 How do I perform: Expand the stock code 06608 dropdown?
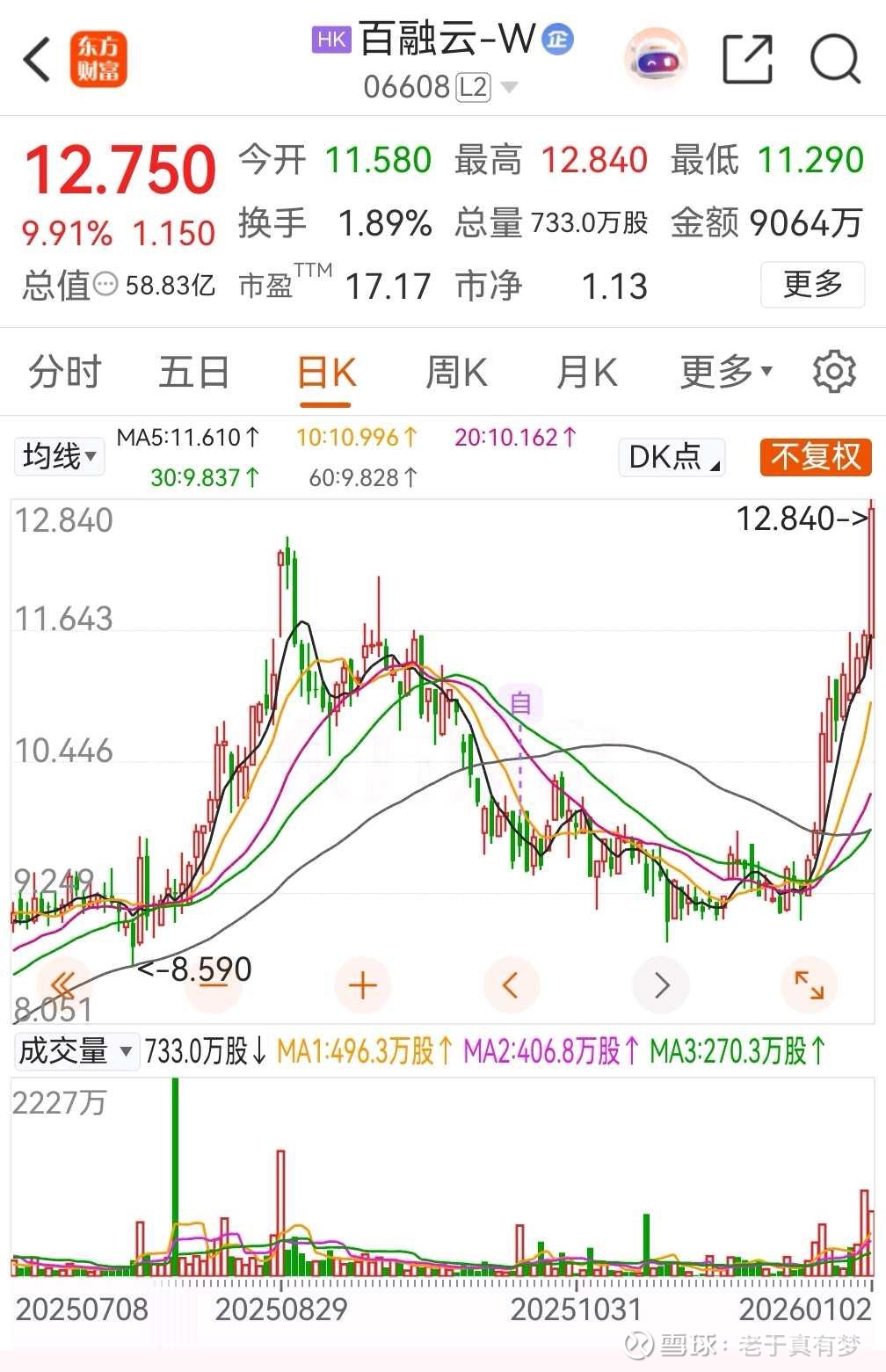(x=509, y=88)
